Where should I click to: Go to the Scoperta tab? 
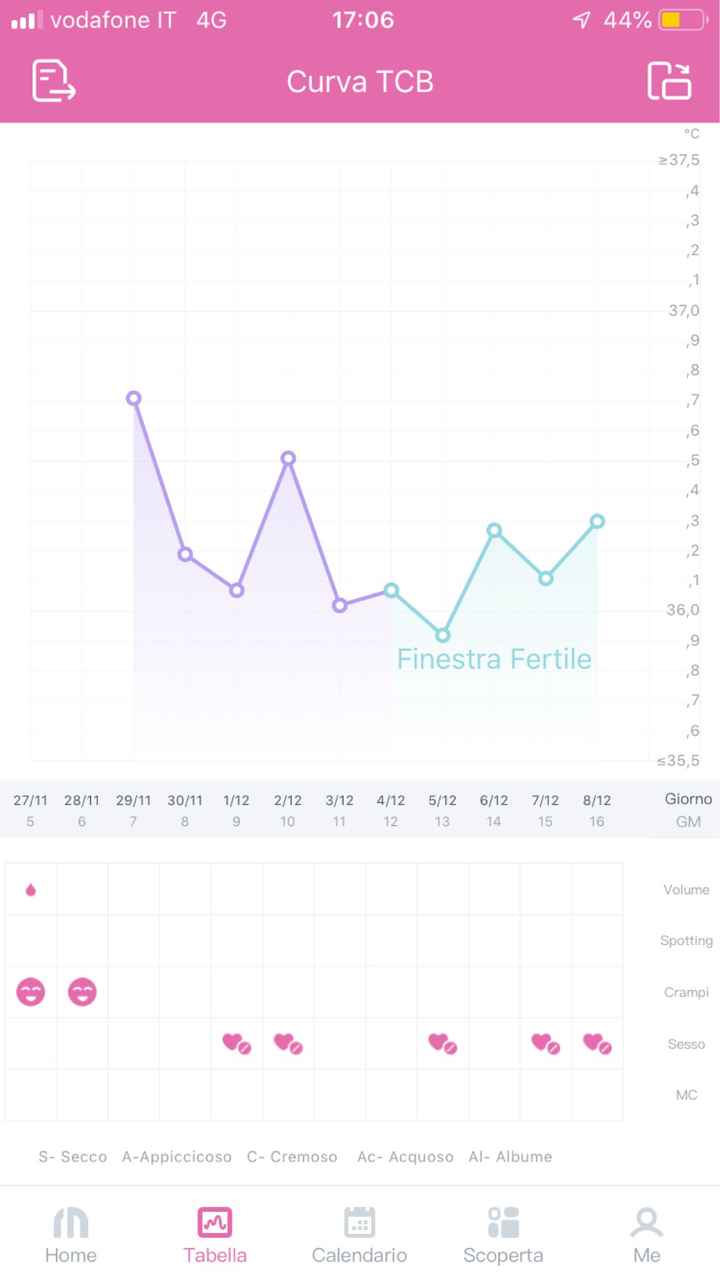[503, 1235]
